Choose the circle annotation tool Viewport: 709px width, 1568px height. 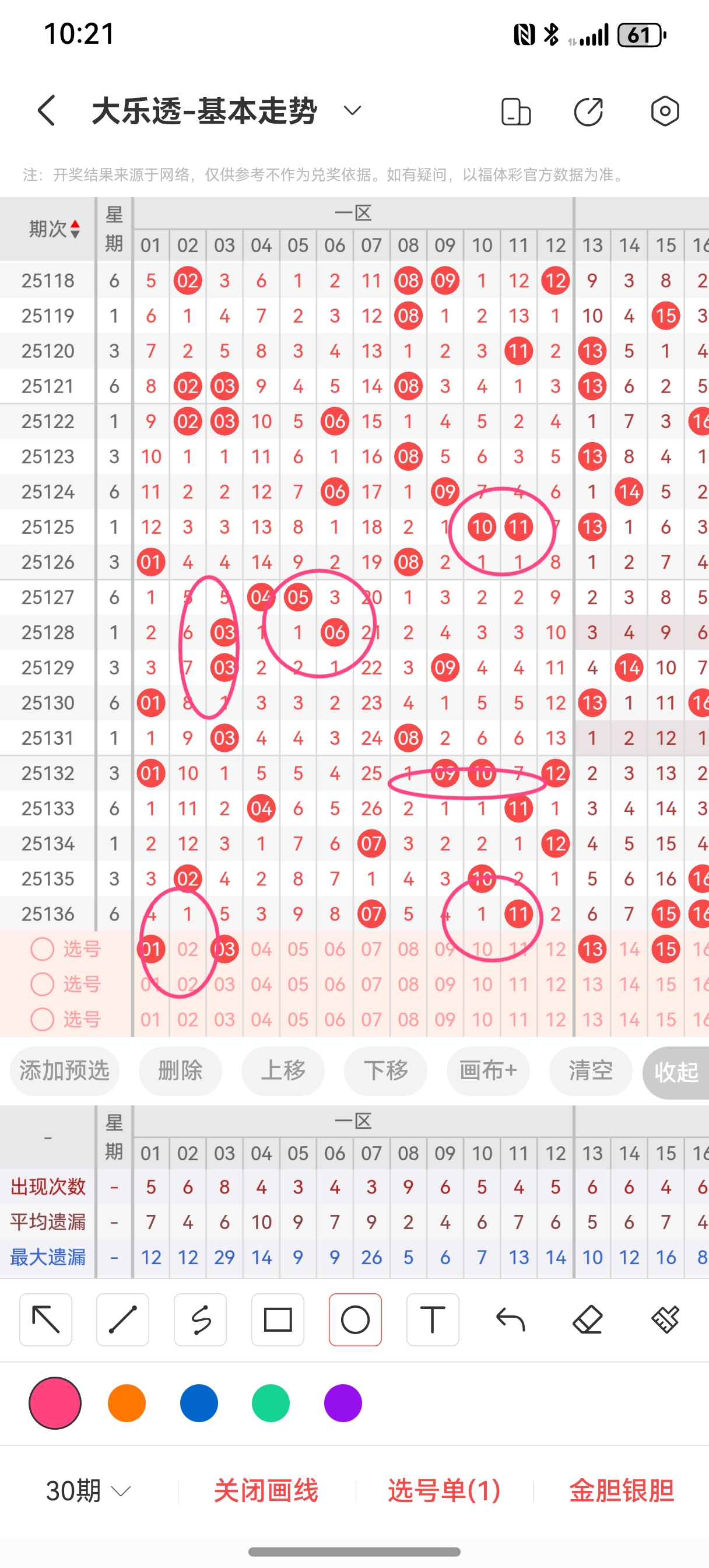tap(356, 1319)
